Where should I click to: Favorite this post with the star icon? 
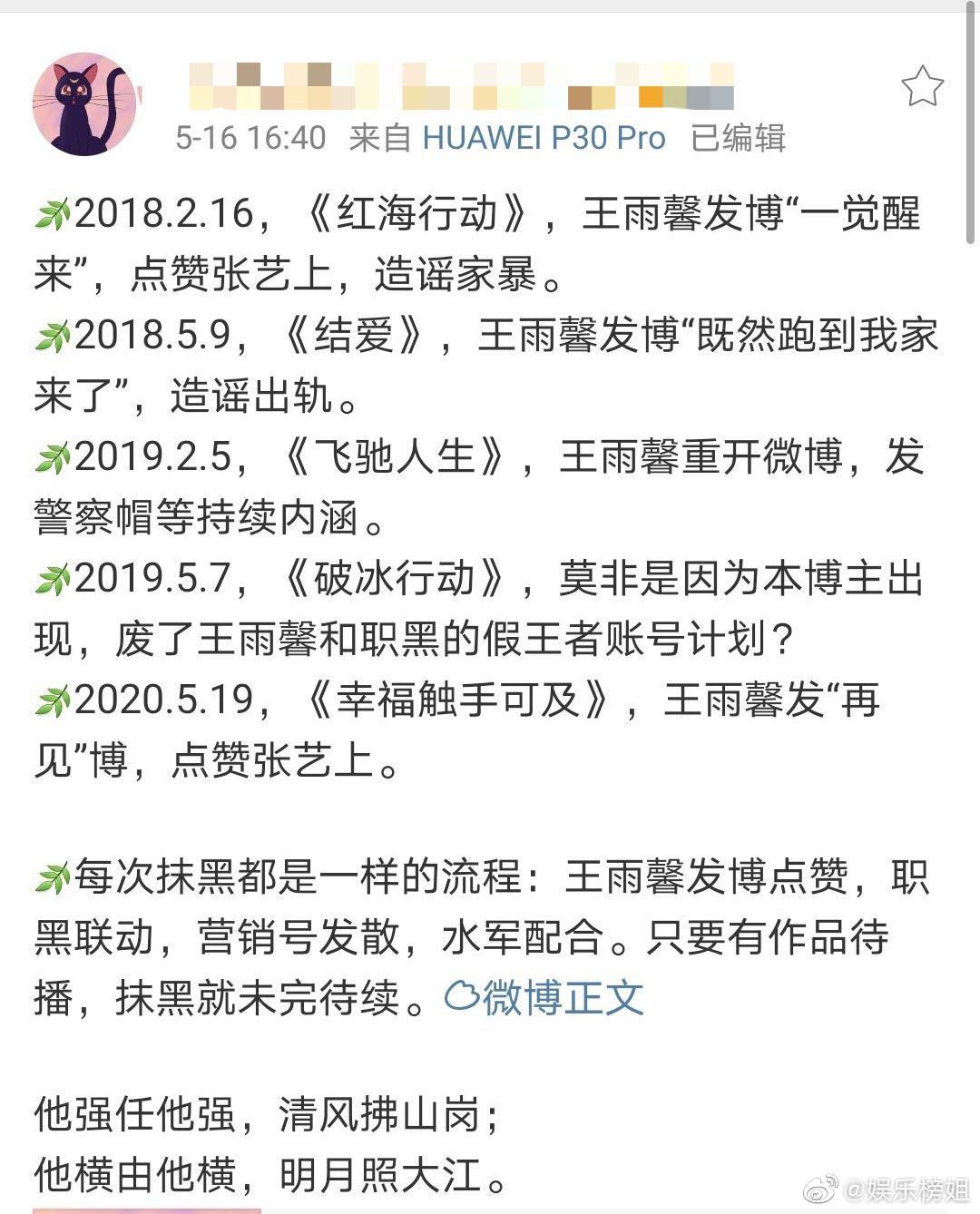922,87
